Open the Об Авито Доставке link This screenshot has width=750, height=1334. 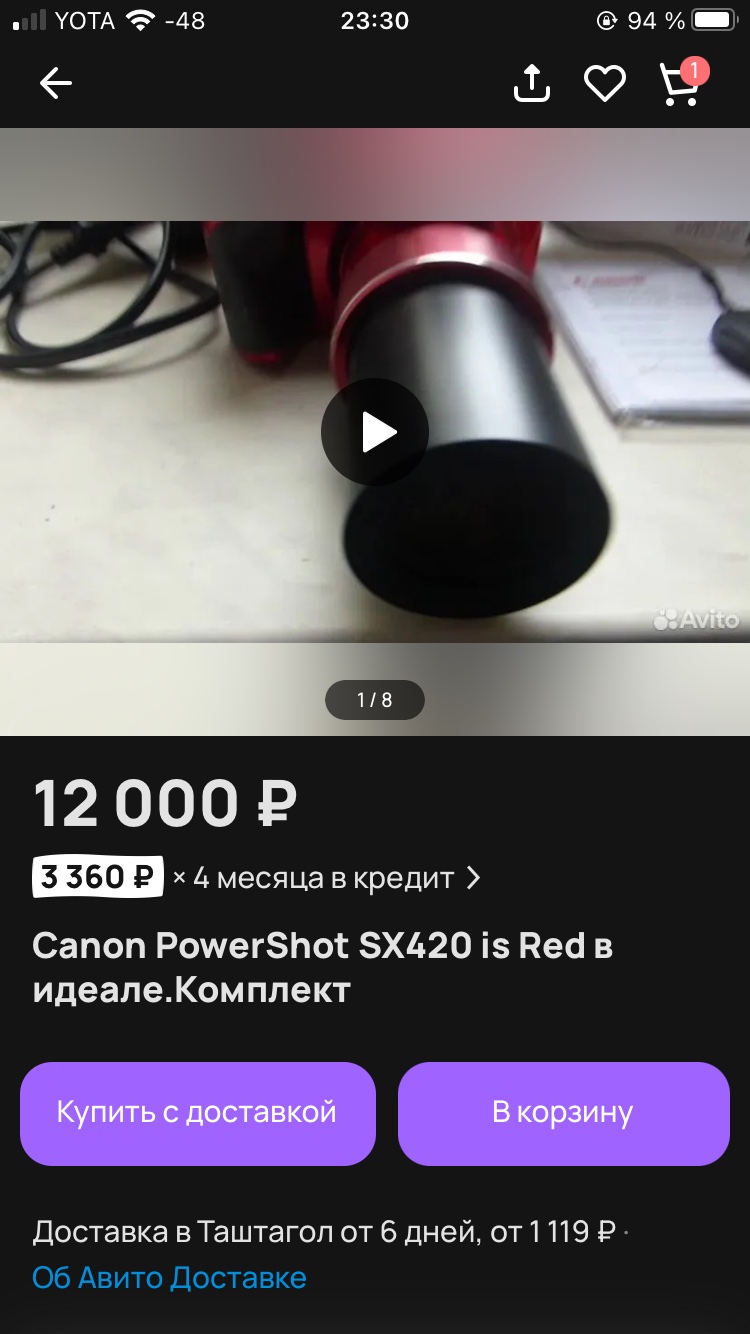click(169, 1277)
